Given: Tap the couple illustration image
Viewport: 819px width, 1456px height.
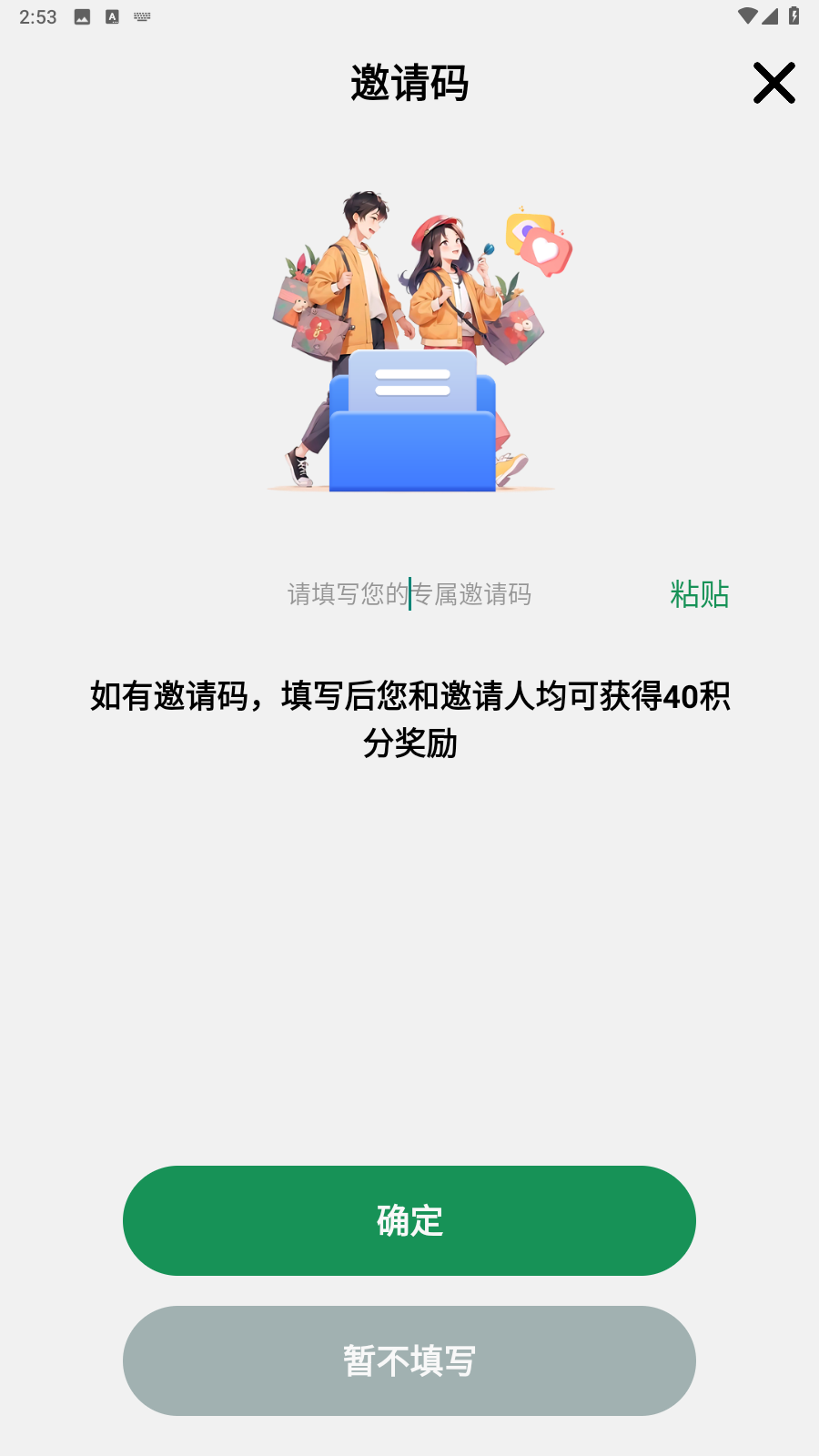Looking at the screenshot, I should coord(409,337).
